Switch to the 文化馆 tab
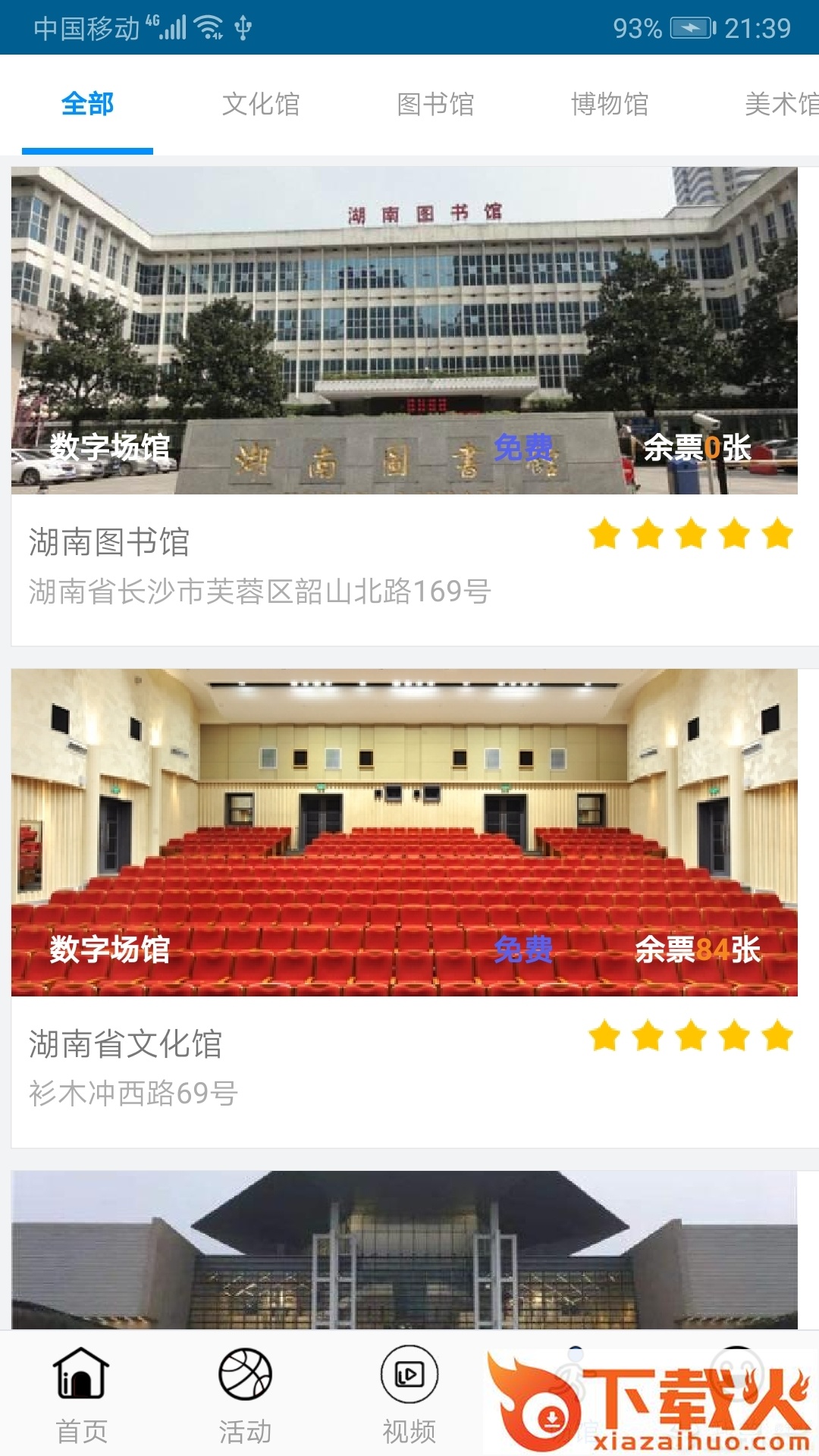 pyautogui.click(x=261, y=104)
